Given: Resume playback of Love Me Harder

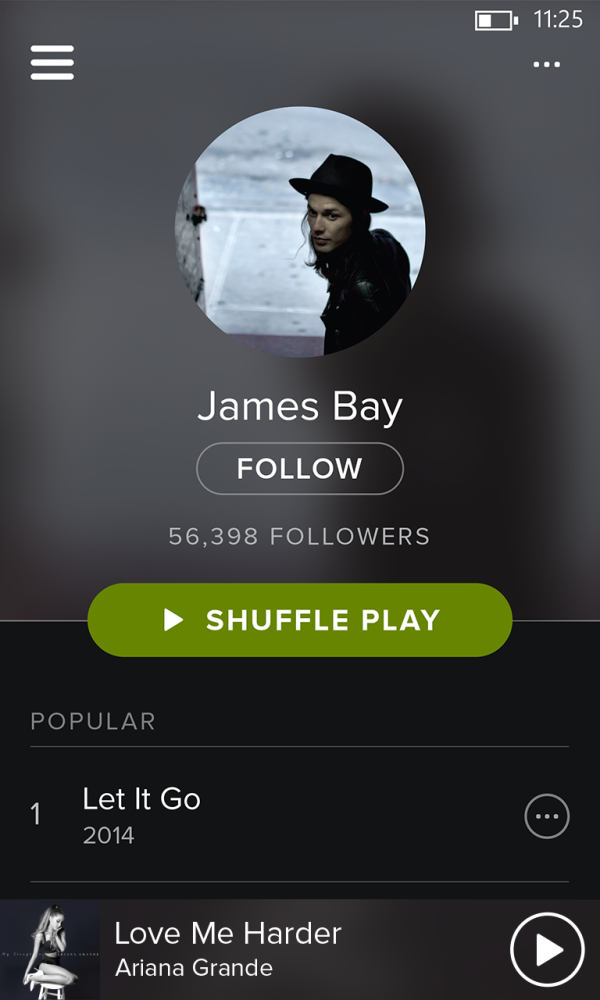Looking at the screenshot, I should pos(548,949).
